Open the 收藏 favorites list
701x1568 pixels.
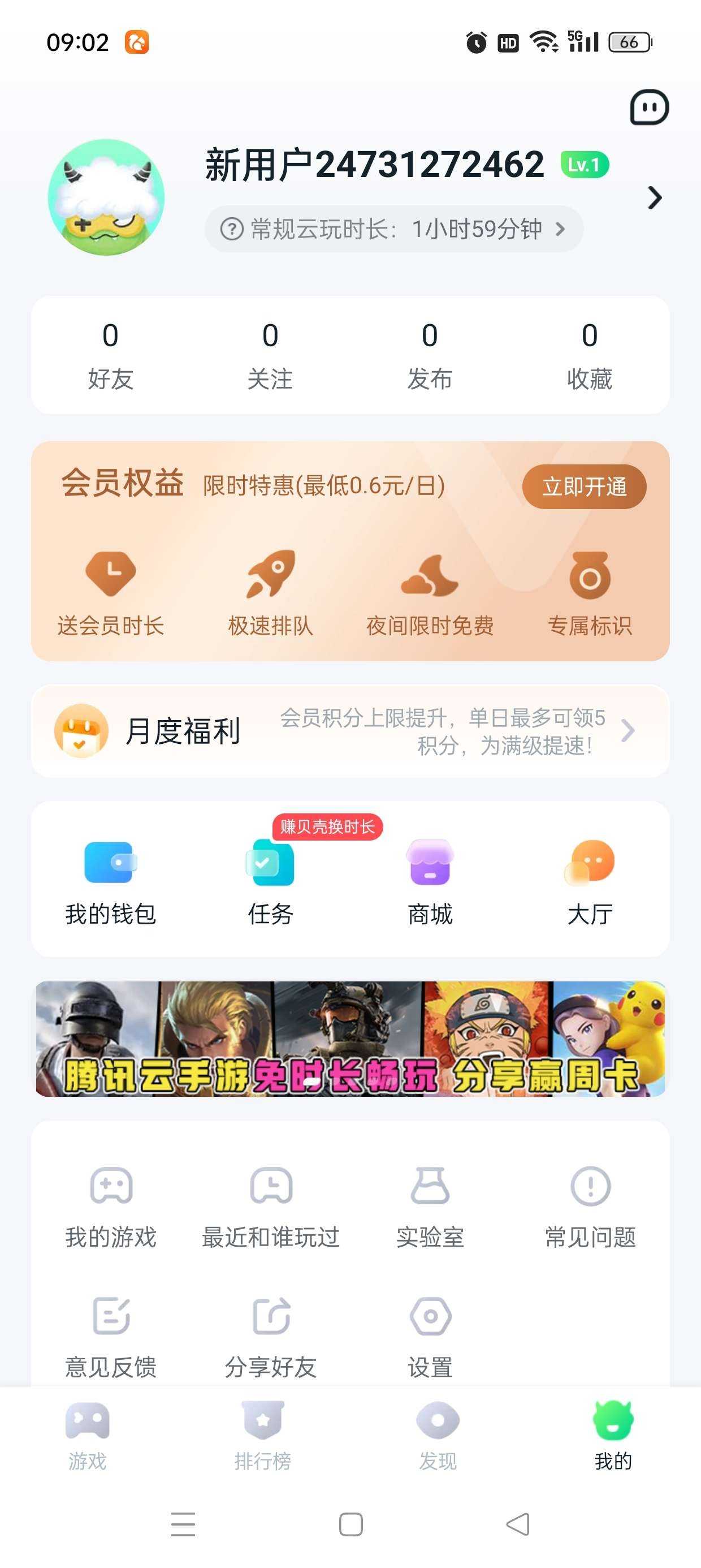point(589,355)
